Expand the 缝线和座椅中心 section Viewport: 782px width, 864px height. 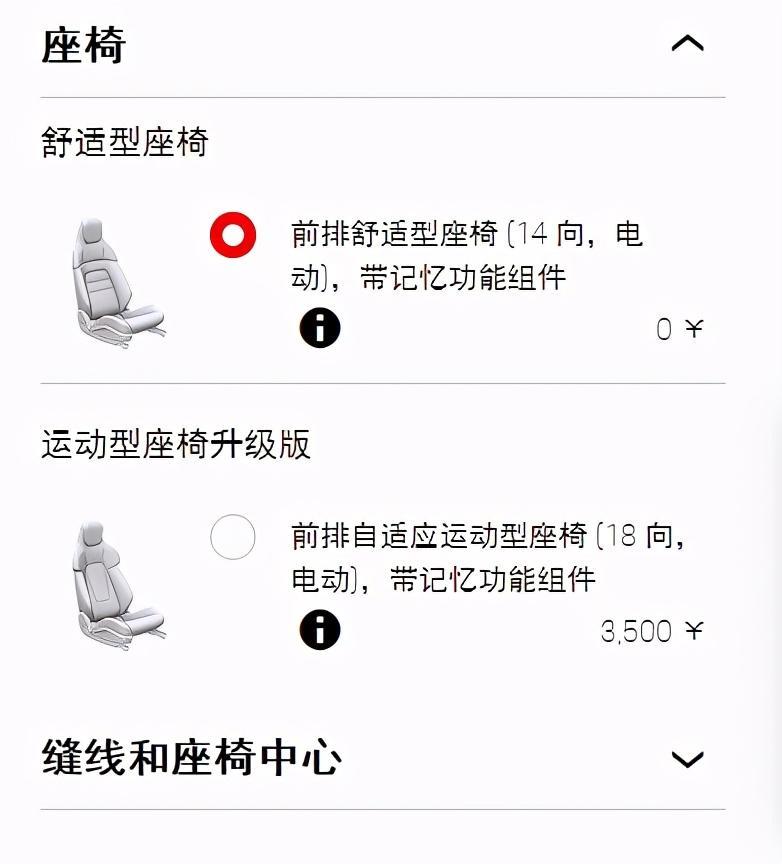tap(687, 759)
